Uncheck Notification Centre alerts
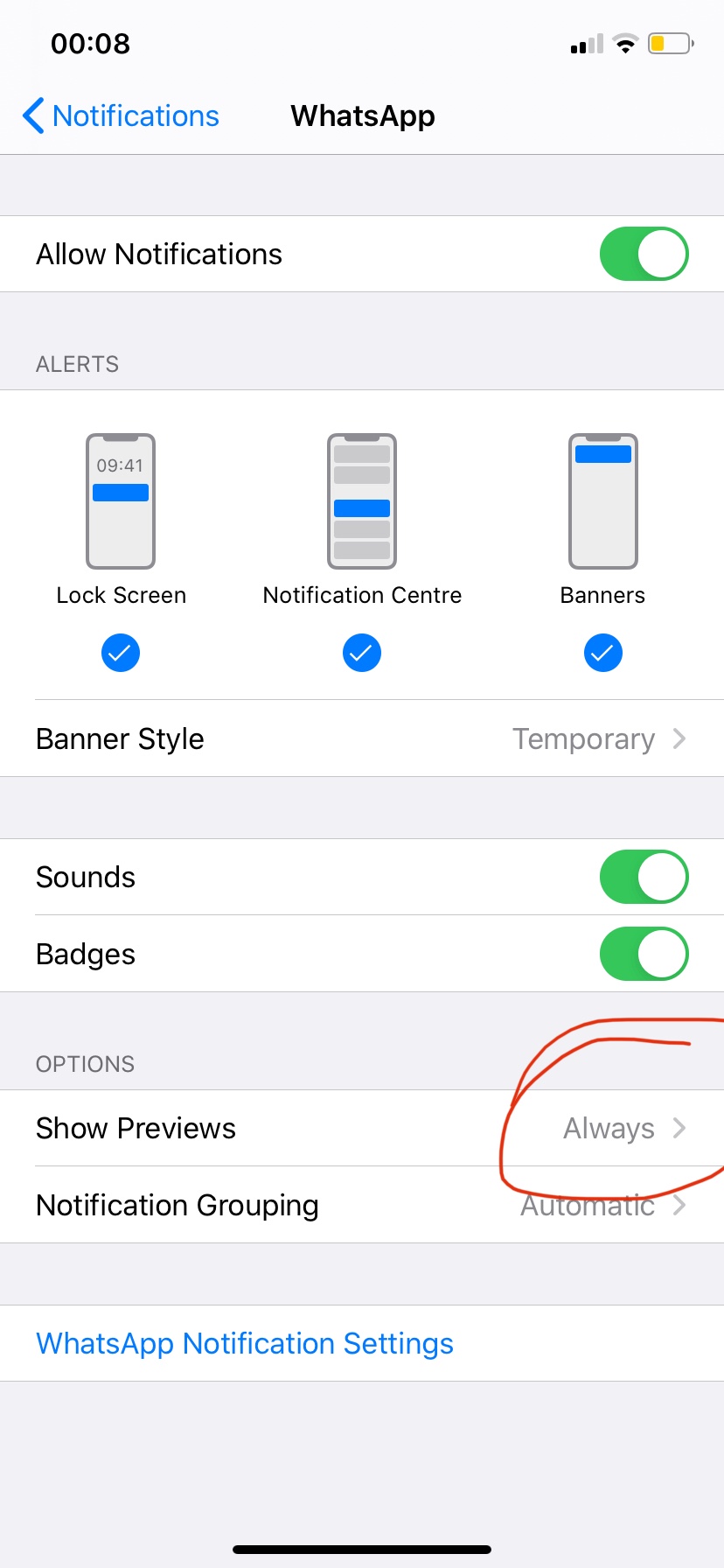 pyautogui.click(x=362, y=653)
